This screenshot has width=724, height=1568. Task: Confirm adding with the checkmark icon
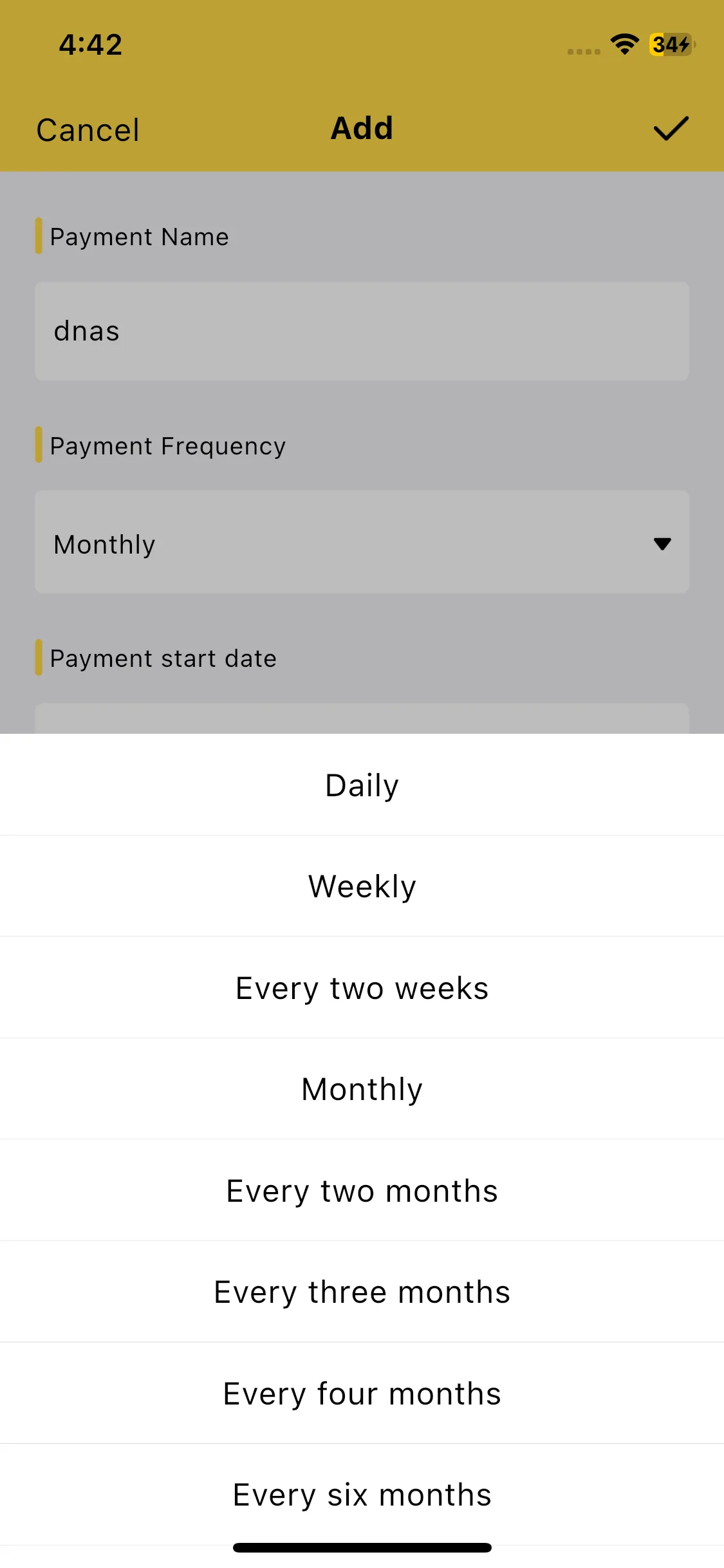(671, 129)
